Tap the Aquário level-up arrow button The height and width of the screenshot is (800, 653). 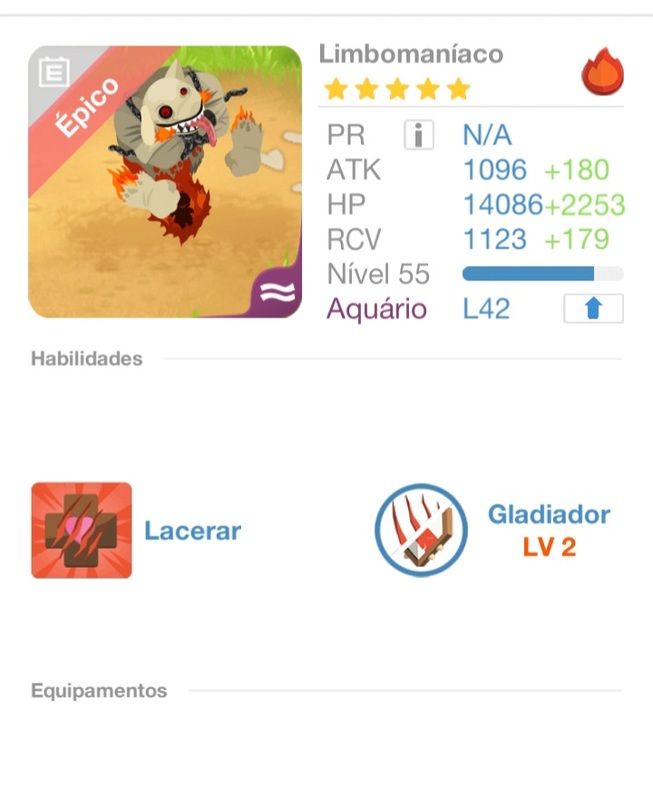pyautogui.click(x=593, y=309)
